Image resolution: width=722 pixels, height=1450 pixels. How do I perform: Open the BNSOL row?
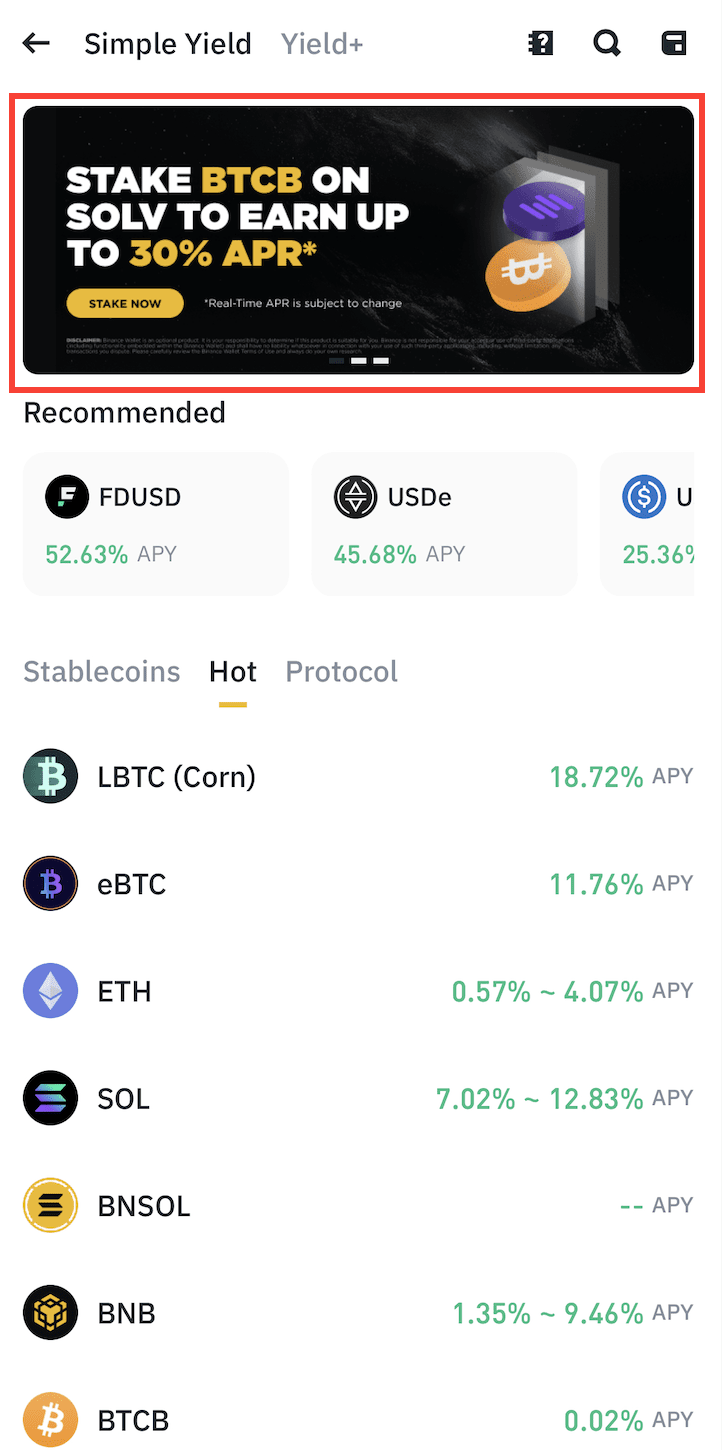(x=358, y=1205)
